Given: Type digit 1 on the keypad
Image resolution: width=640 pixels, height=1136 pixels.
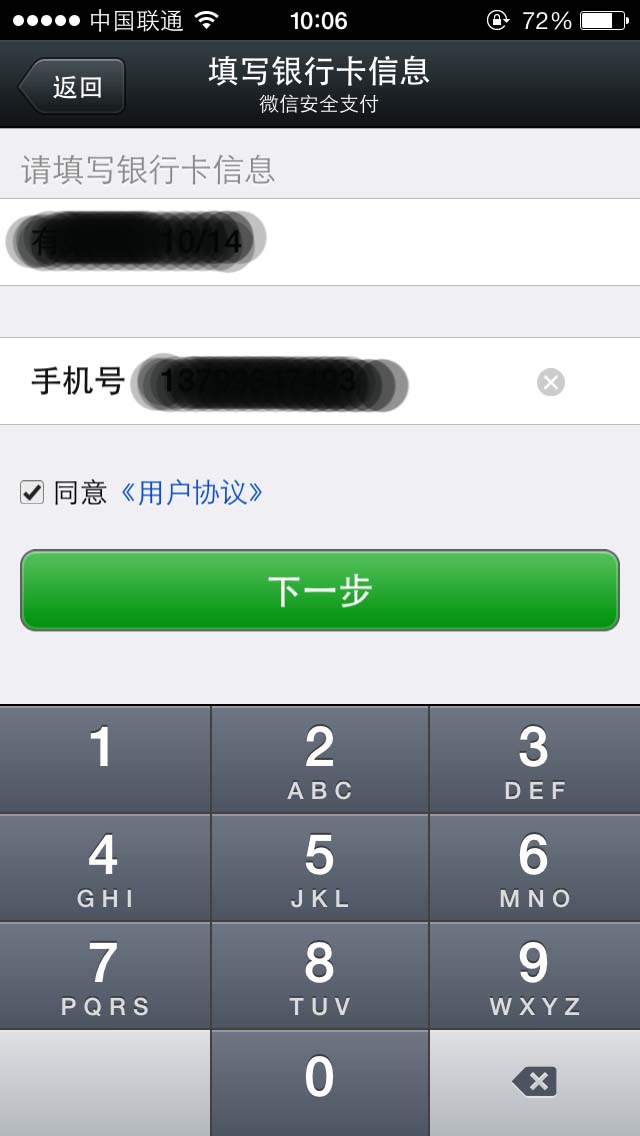Looking at the screenshot, I should click(104, 760).
